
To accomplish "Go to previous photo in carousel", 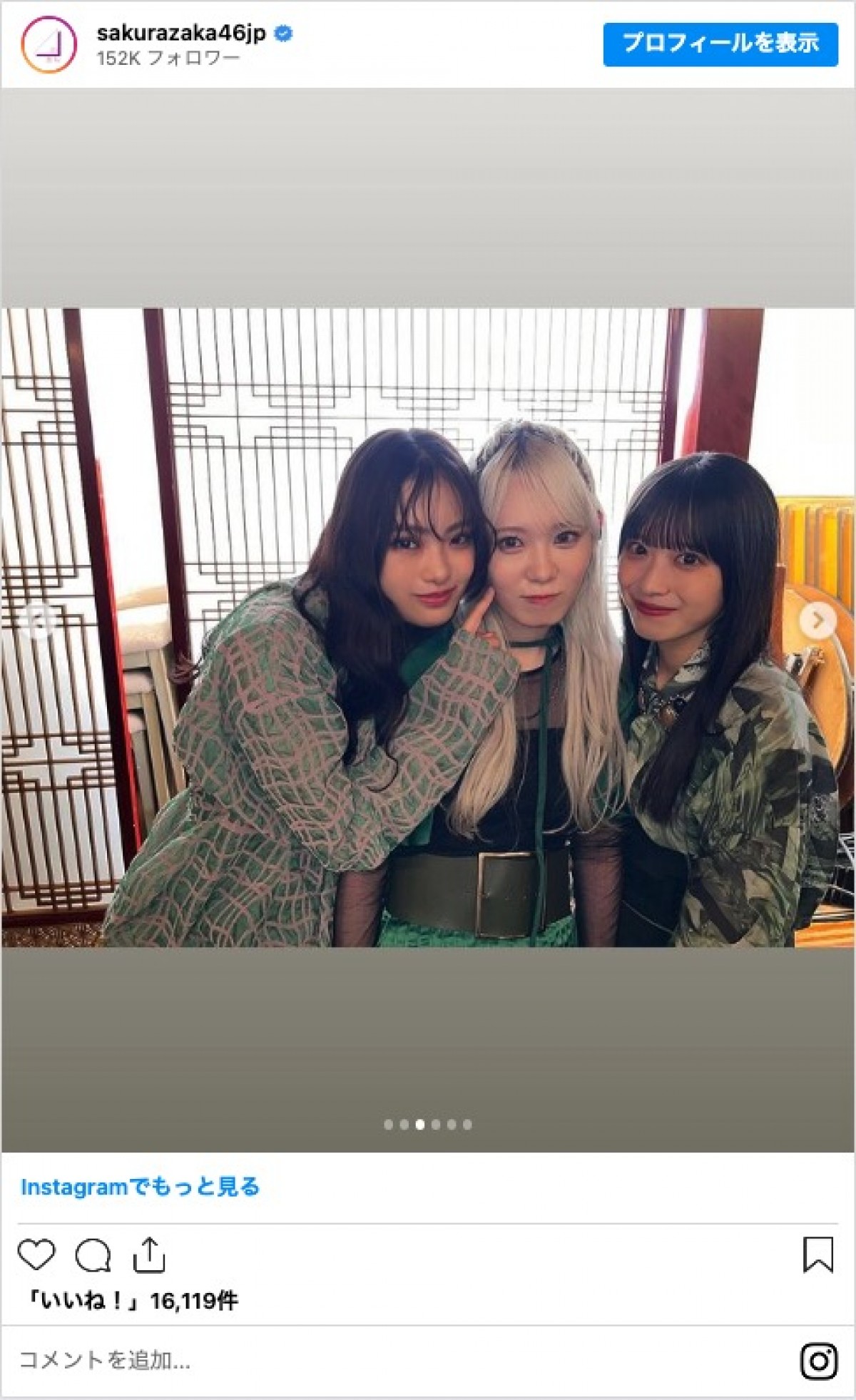I will pos(39,620).
